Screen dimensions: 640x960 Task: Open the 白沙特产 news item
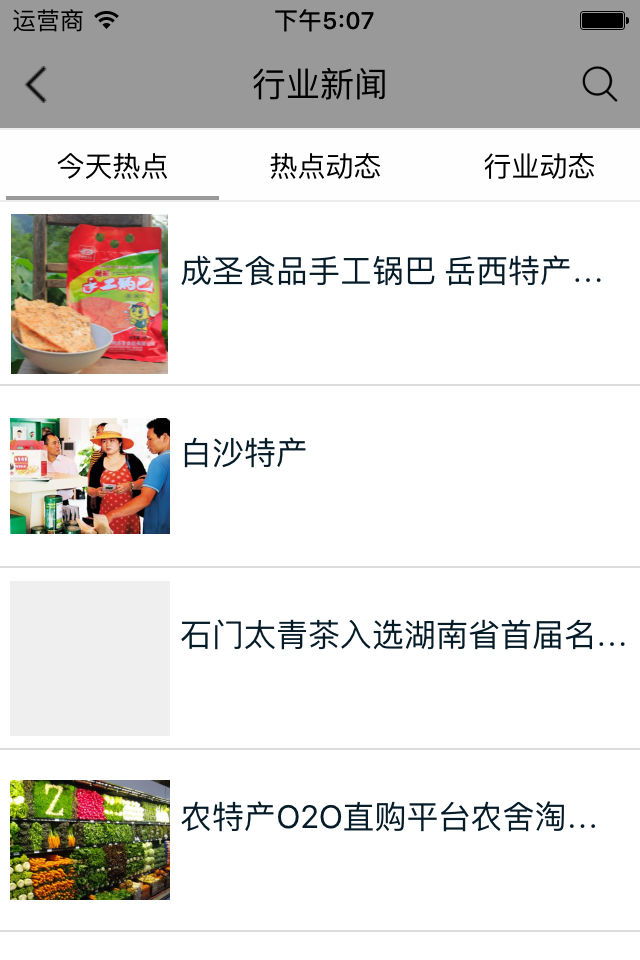pos(244,454)
